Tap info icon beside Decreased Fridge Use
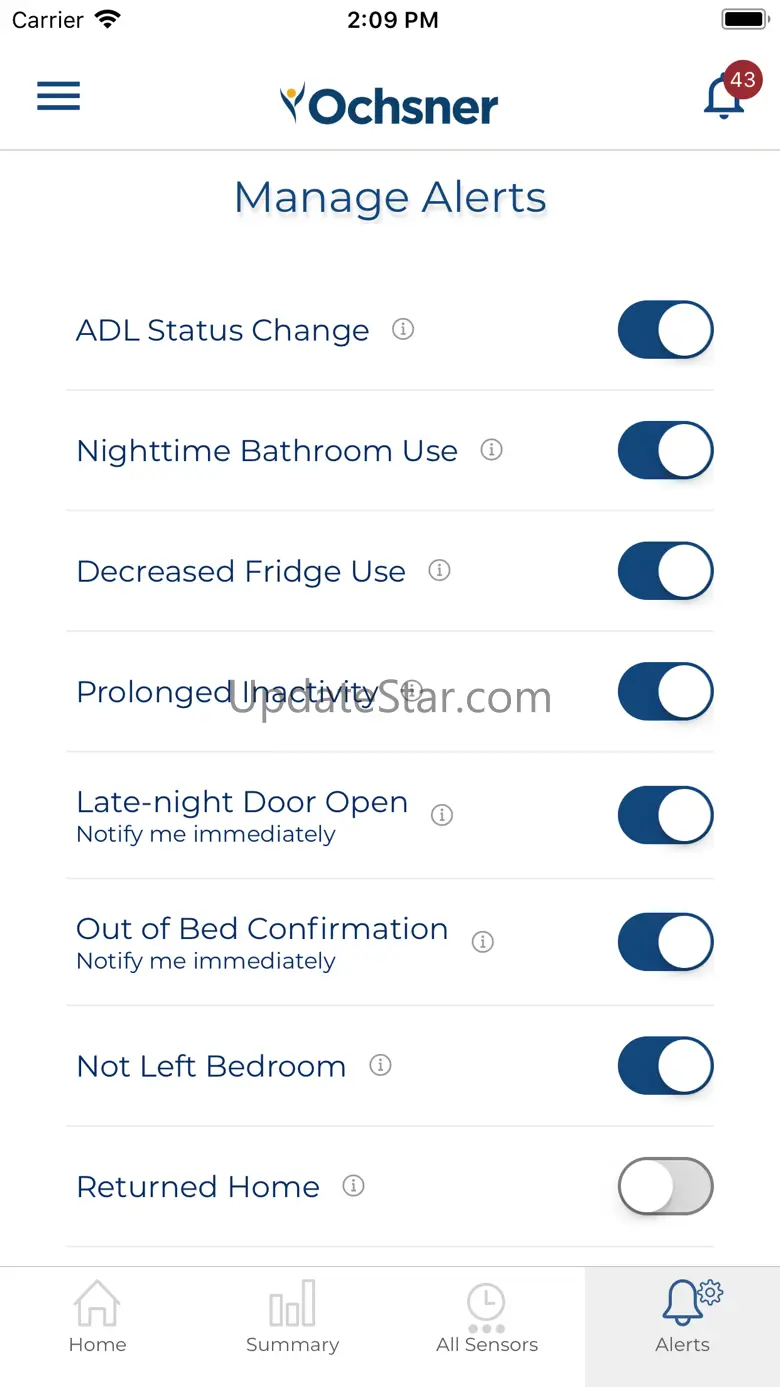 [439, 570]
